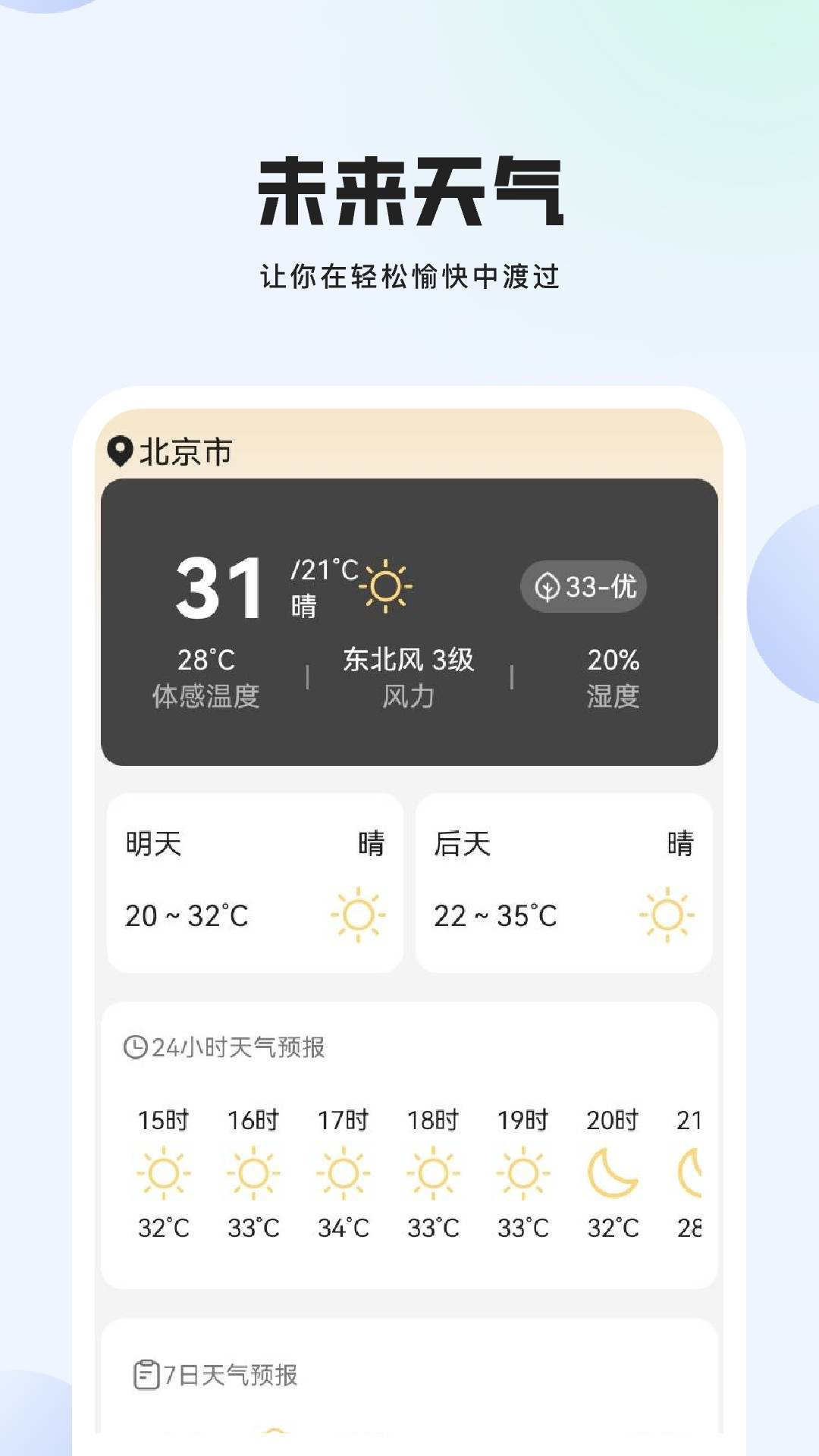Image resolution: width=819 pixels, height=1456 pixels.
Task: Click 晴 label on tomorrow's card
Action: tap(373, 843)
